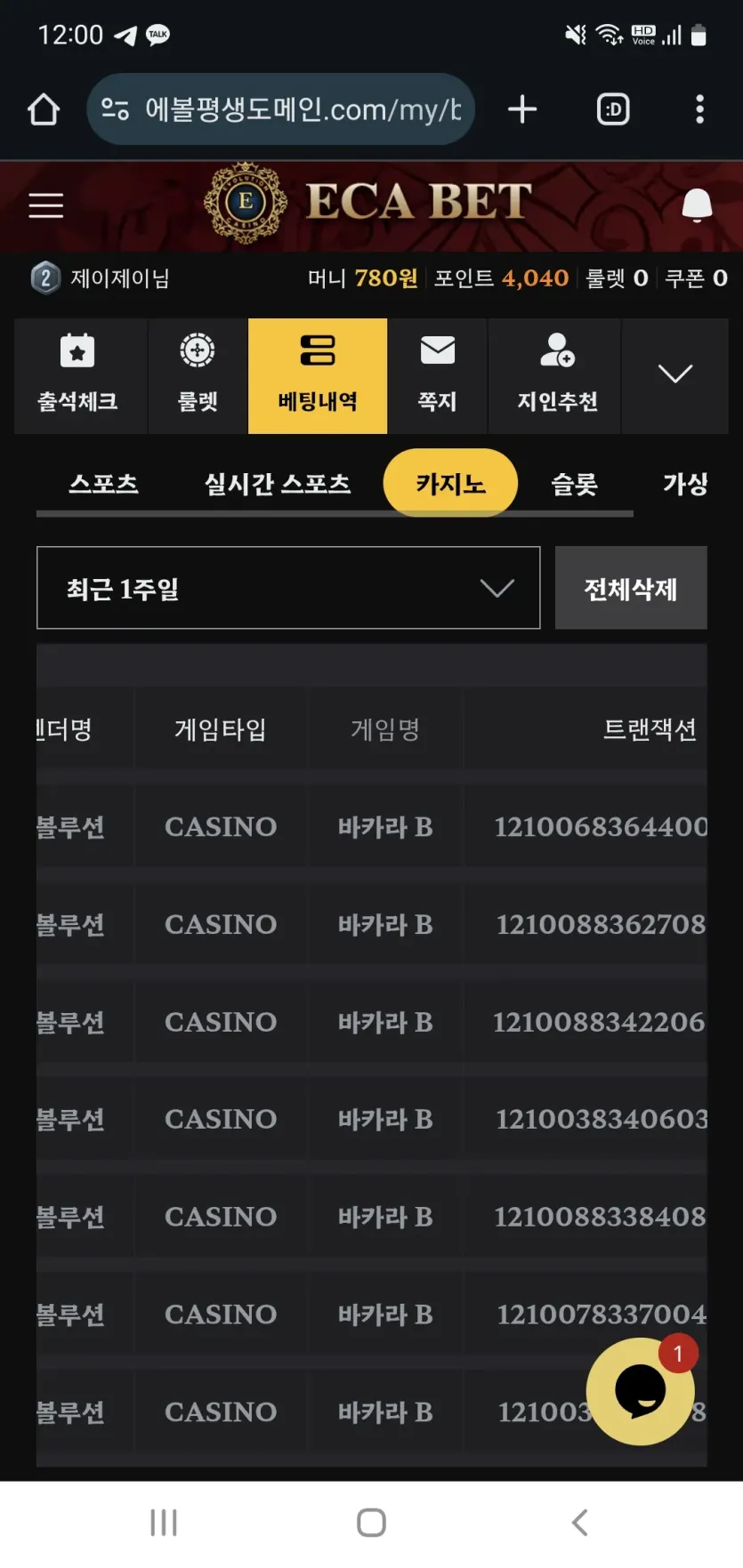Image resolution: width=743 pixels, height=1568 pixels.
Task: Select the 카지노 tab
Action: 450,483
